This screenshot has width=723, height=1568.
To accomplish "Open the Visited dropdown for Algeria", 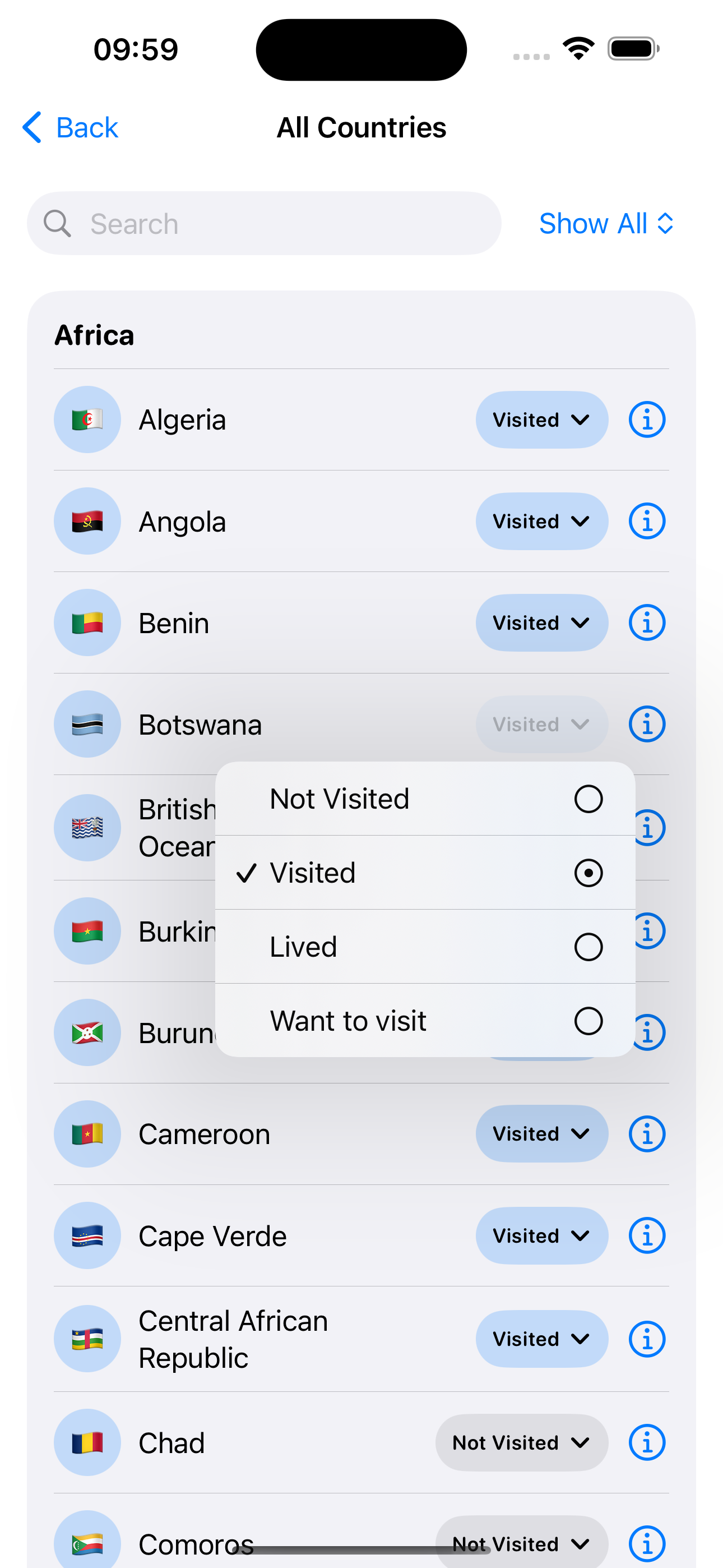I will coord(541,419).
